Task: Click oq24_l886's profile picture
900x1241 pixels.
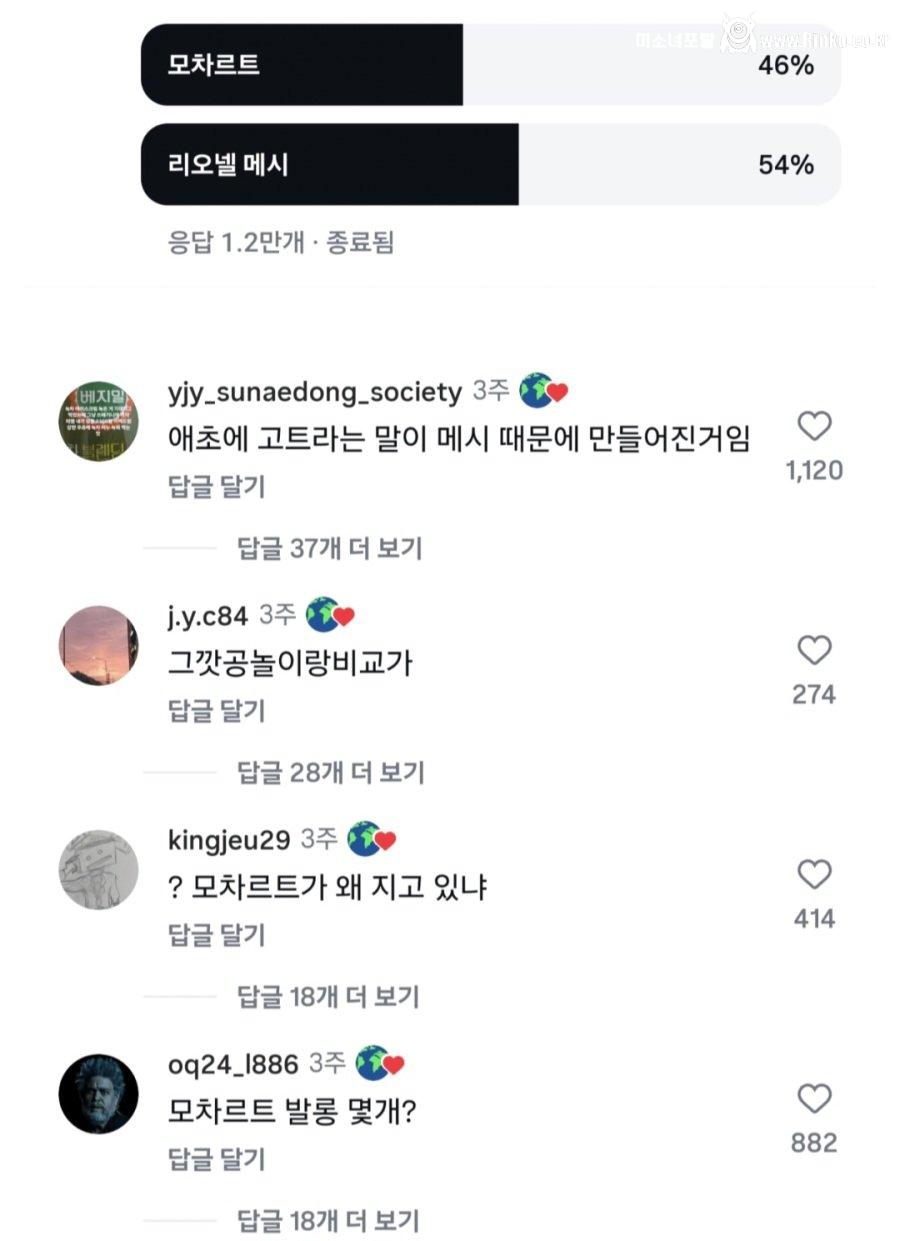Action: pyautogui.click(x=98, y=1090)
